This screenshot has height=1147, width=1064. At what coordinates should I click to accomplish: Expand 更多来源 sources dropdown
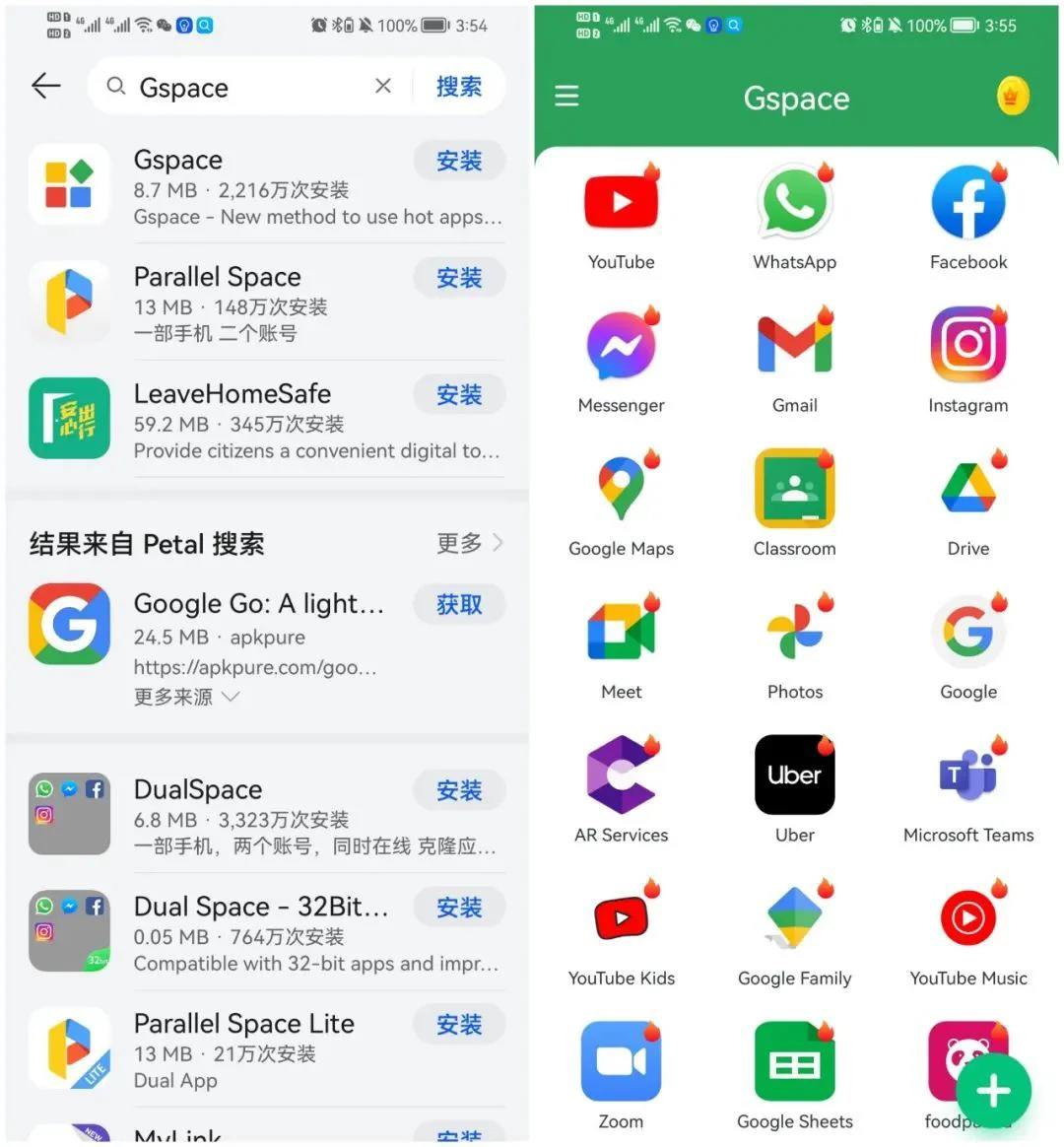(186, 697)
